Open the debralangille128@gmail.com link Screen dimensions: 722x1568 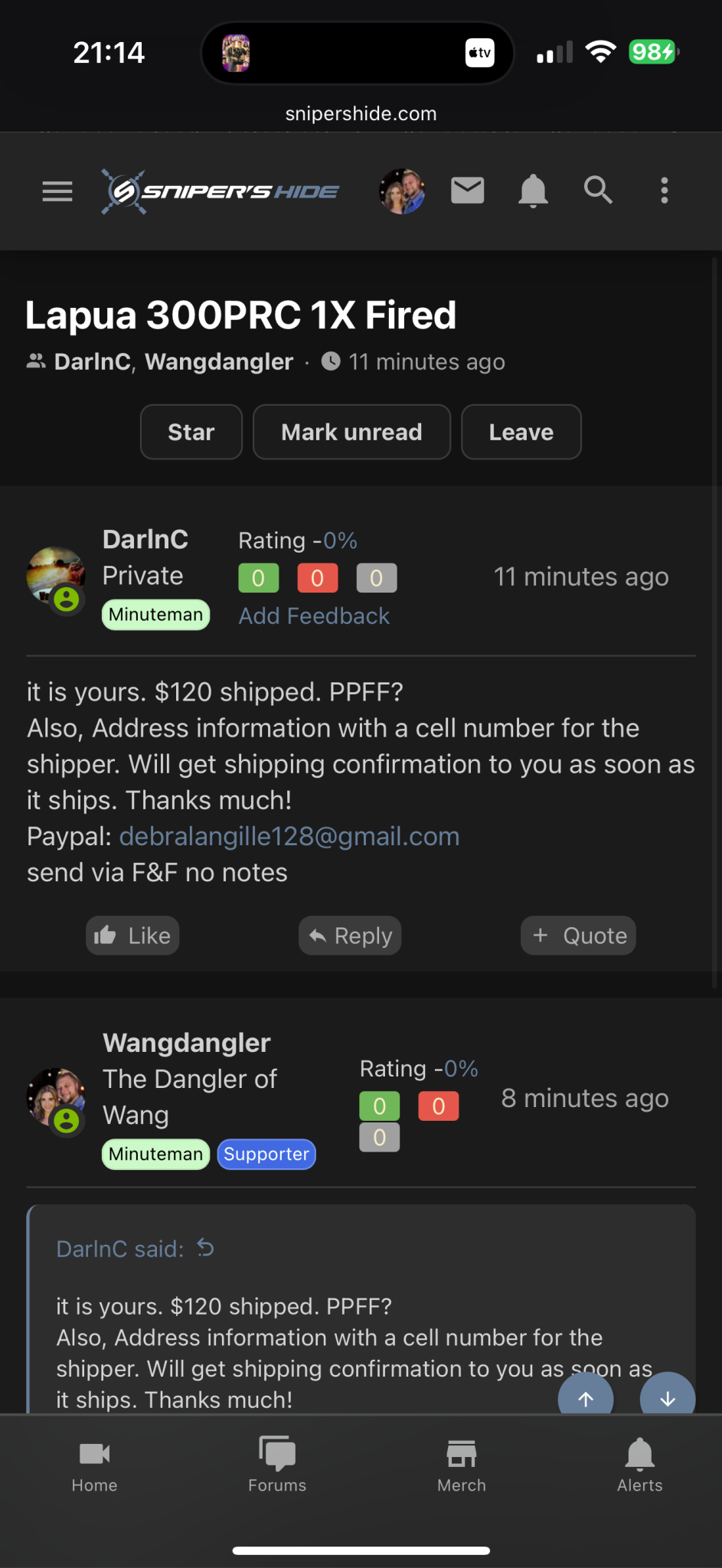[x=289, y=836]
